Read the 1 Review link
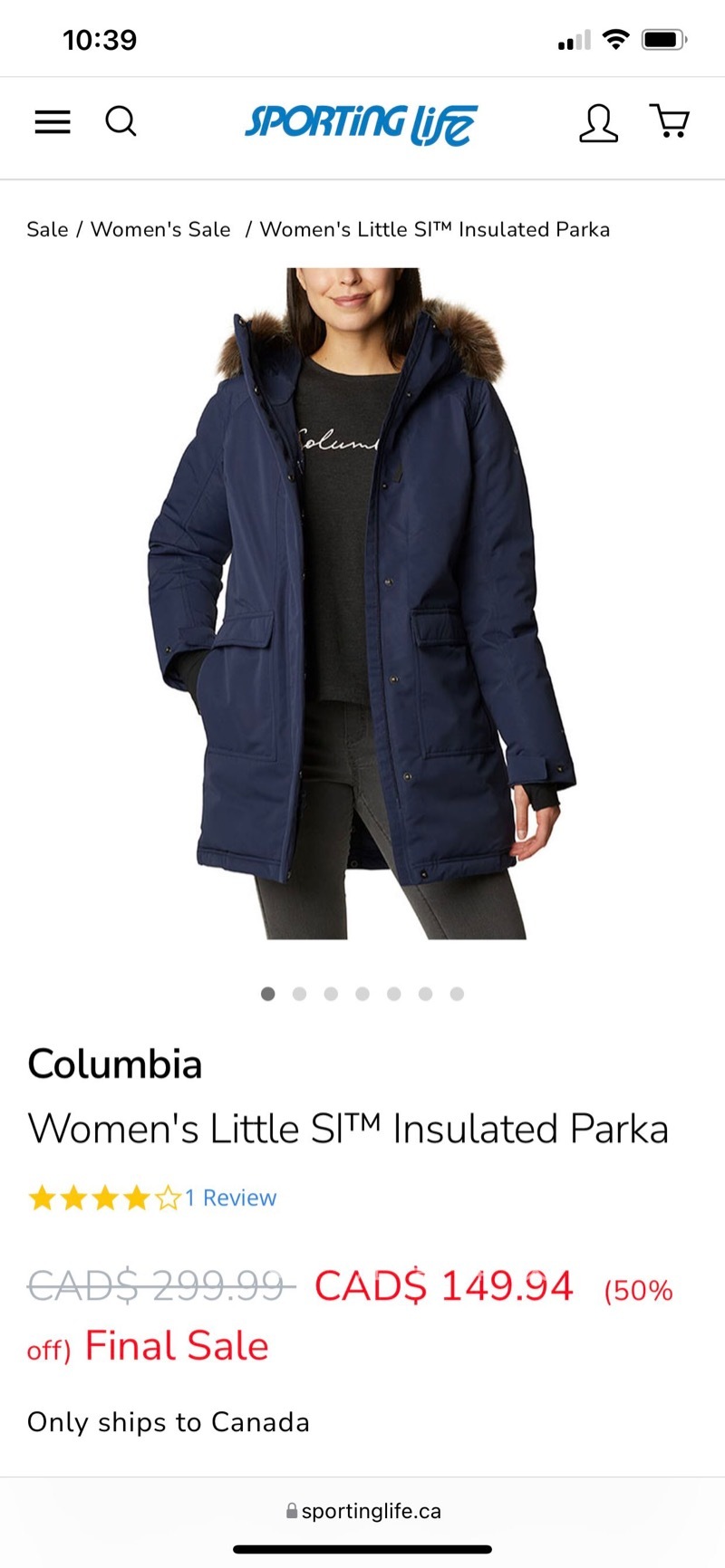Screen dimensions: 725x1568 click(x=231, y=1198)
